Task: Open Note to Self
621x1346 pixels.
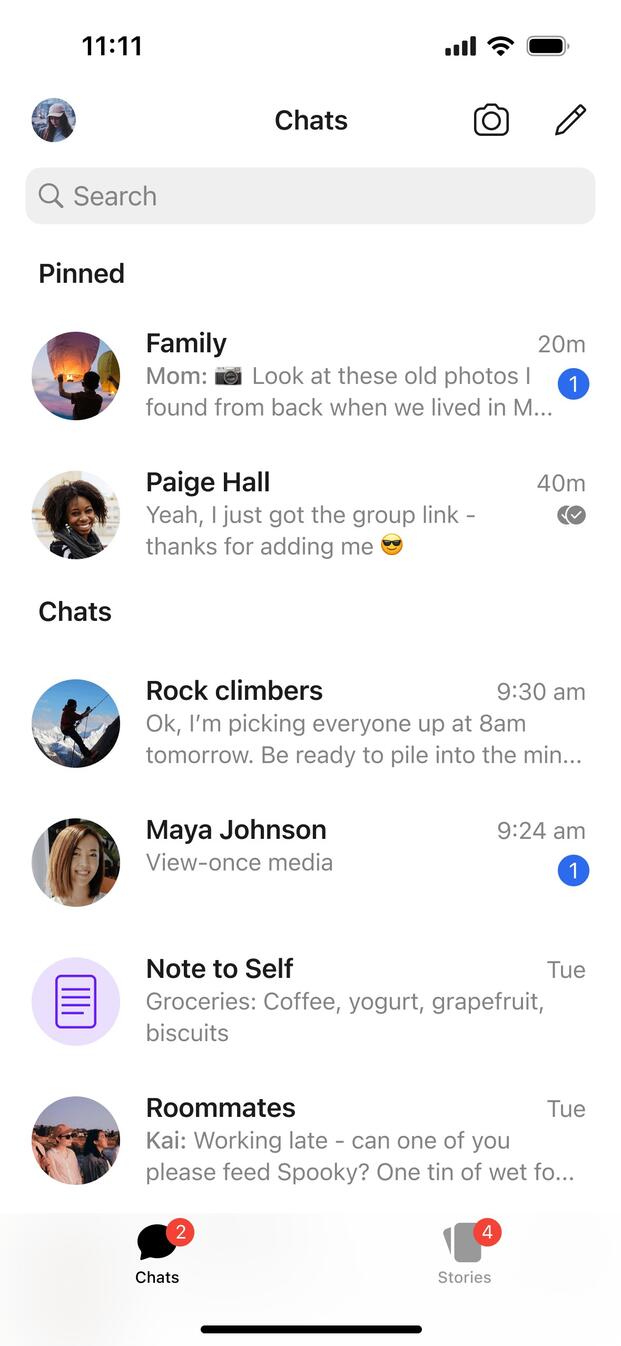Action: click(x=310, y=1001)
